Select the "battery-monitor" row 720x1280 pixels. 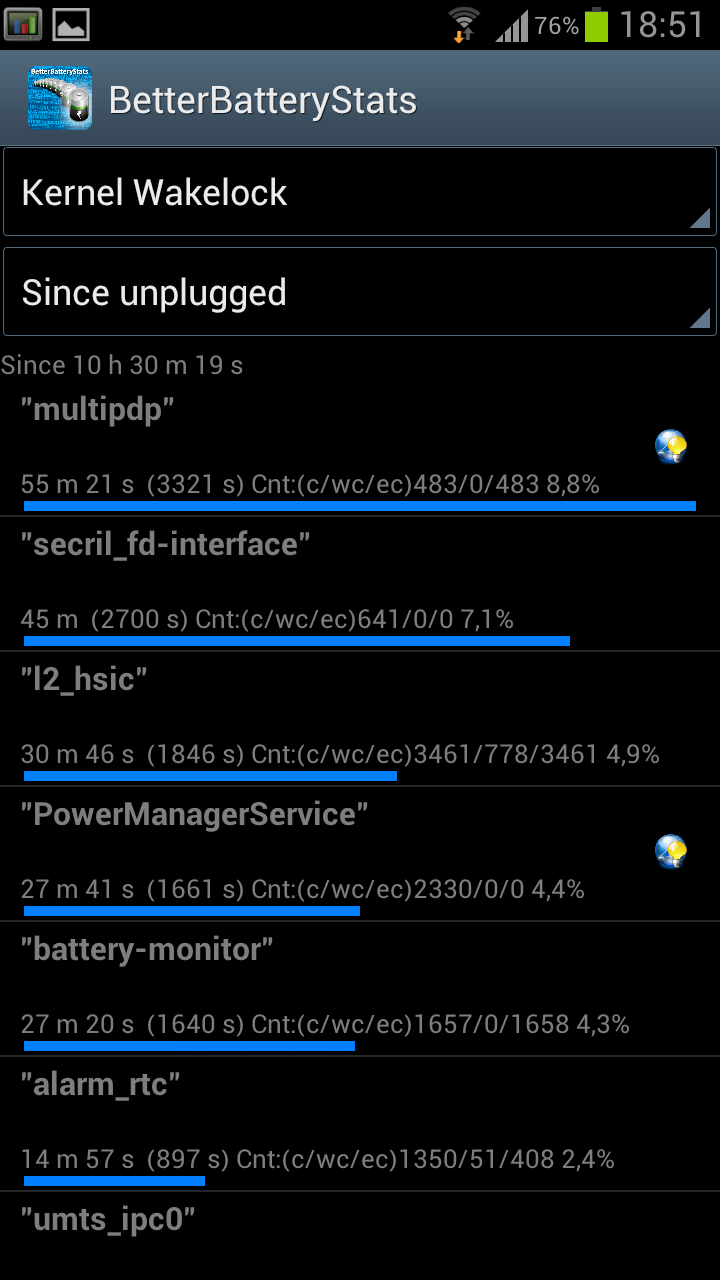(360, 989)
